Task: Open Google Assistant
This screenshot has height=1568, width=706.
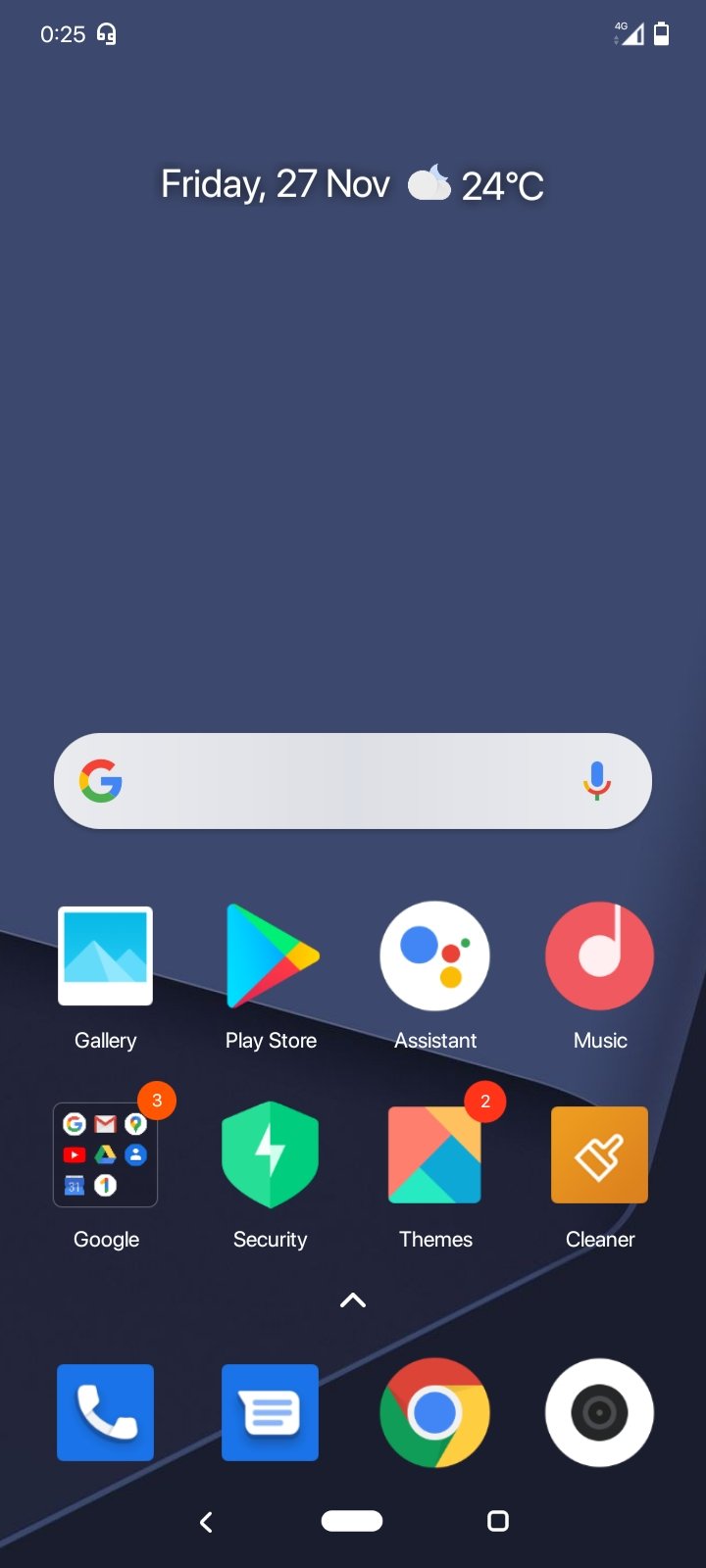Action: [x=434, y=956]
